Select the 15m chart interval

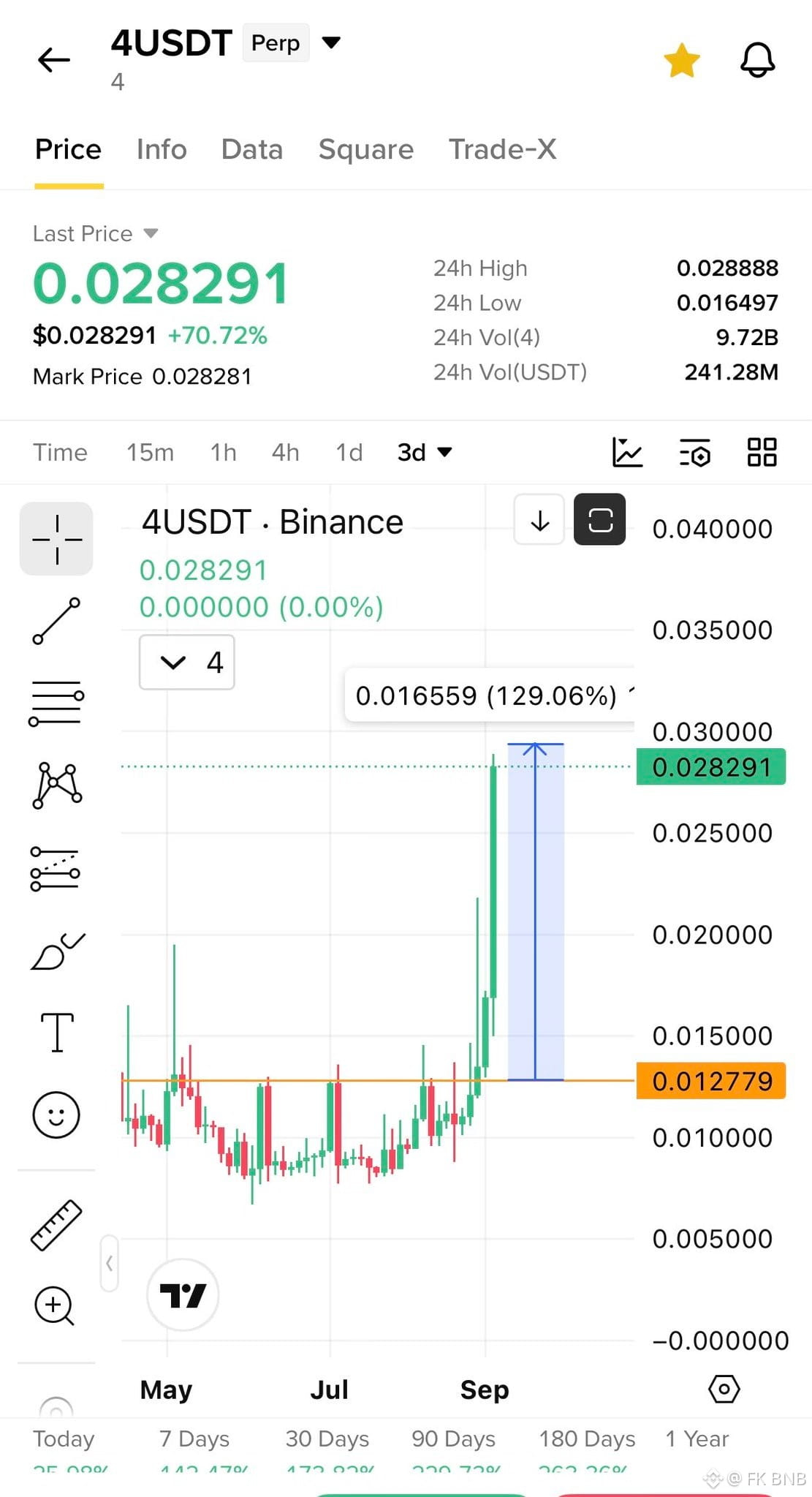[150, 453]
